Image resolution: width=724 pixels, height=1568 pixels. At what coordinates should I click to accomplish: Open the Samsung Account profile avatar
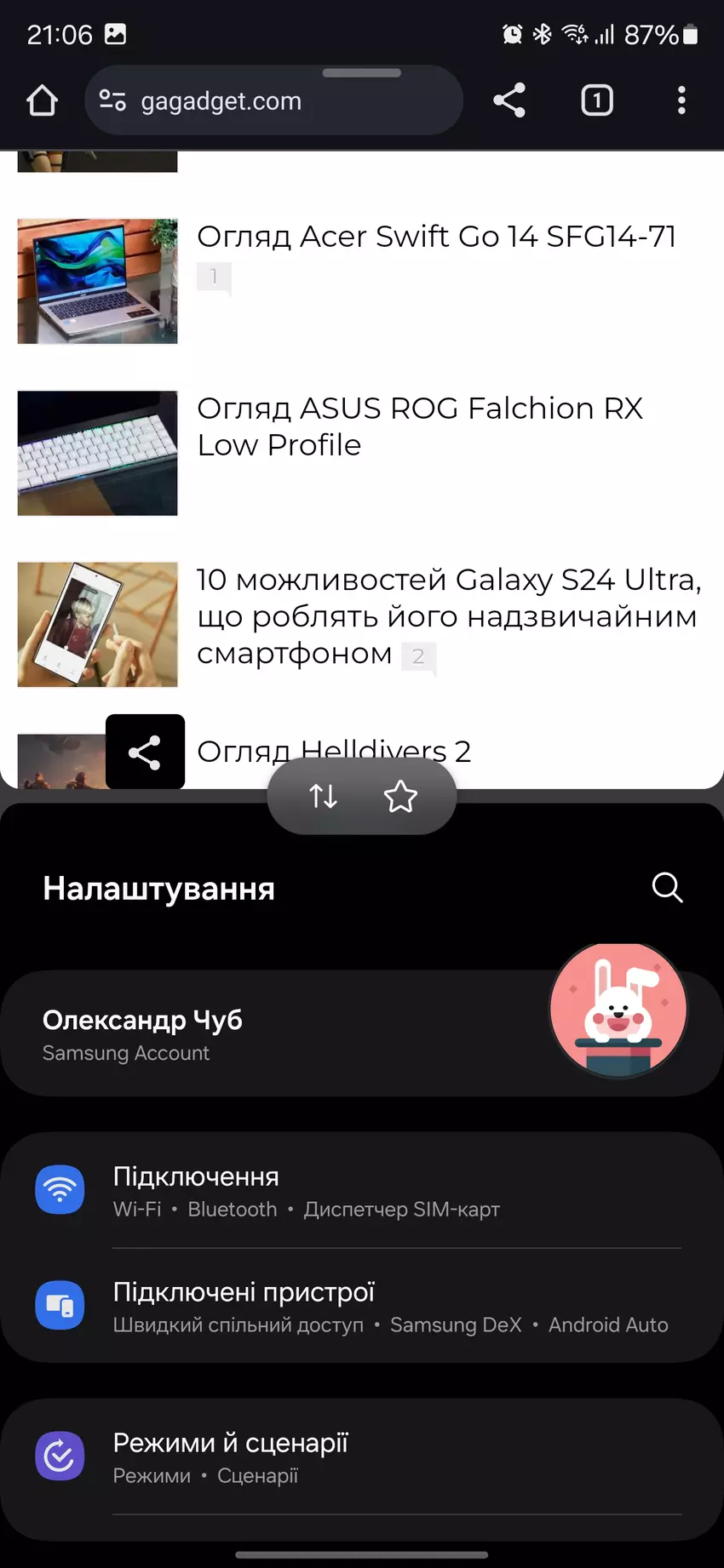(618, 1008)
